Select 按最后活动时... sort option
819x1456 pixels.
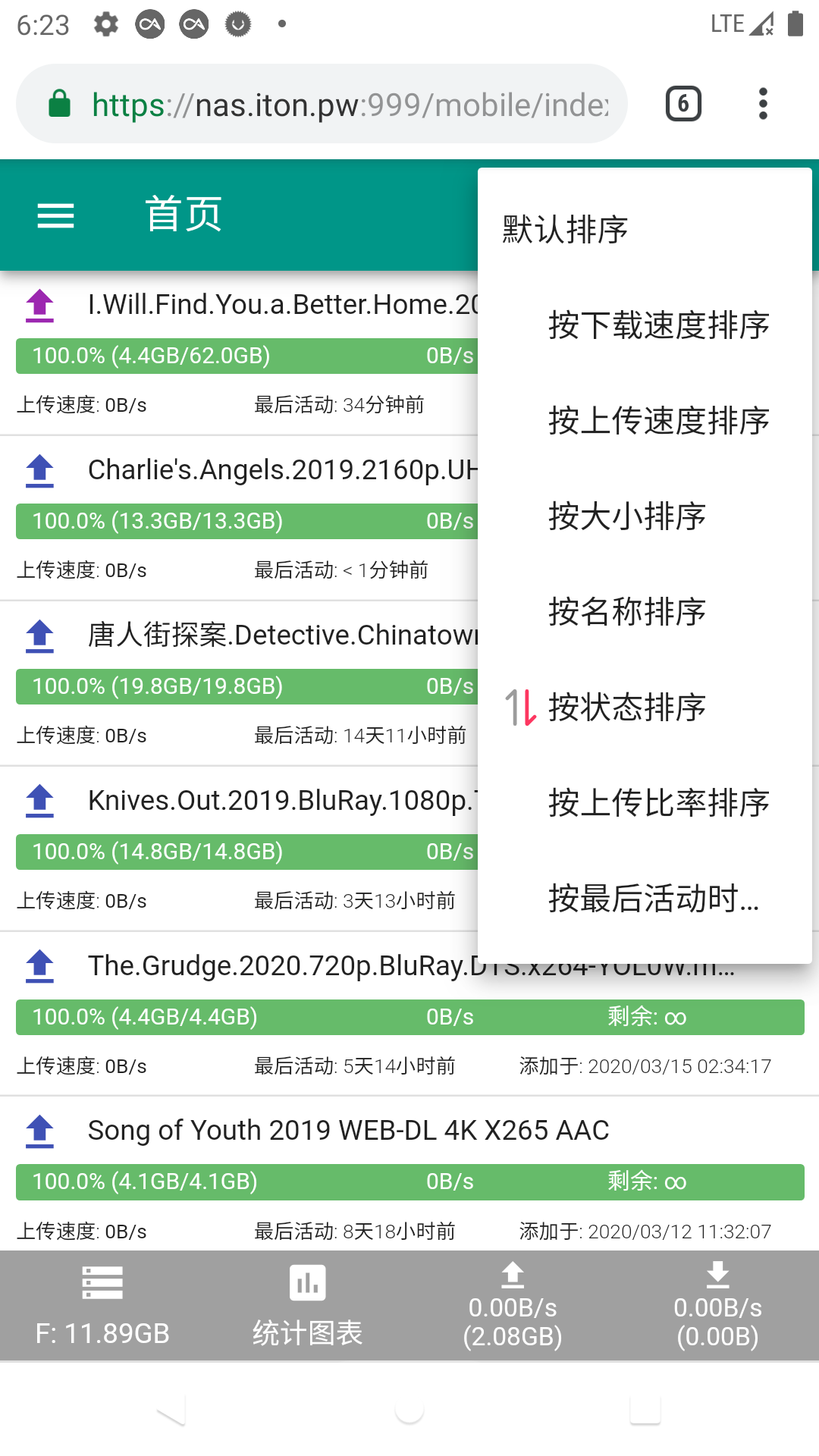tap(645, 899)
